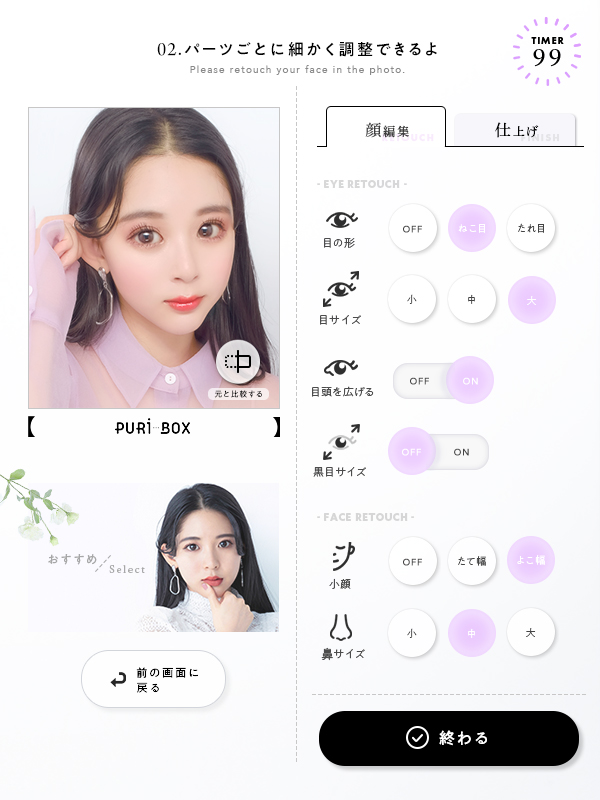This screenshot has width=600, height=800.
Task: Select the 顔編集 tab
Action: coord(386,129)
